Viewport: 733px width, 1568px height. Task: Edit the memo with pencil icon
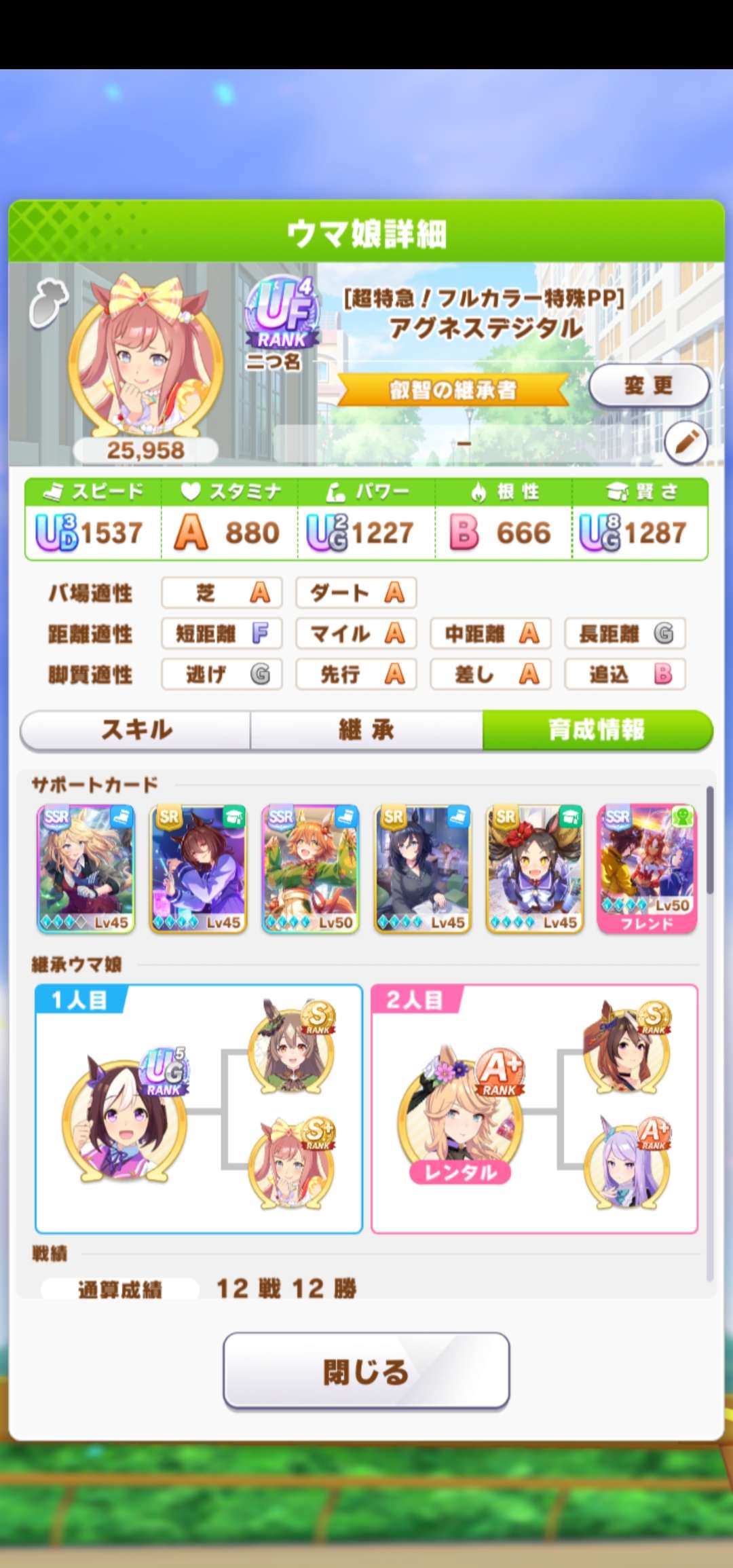pos(685,443)
